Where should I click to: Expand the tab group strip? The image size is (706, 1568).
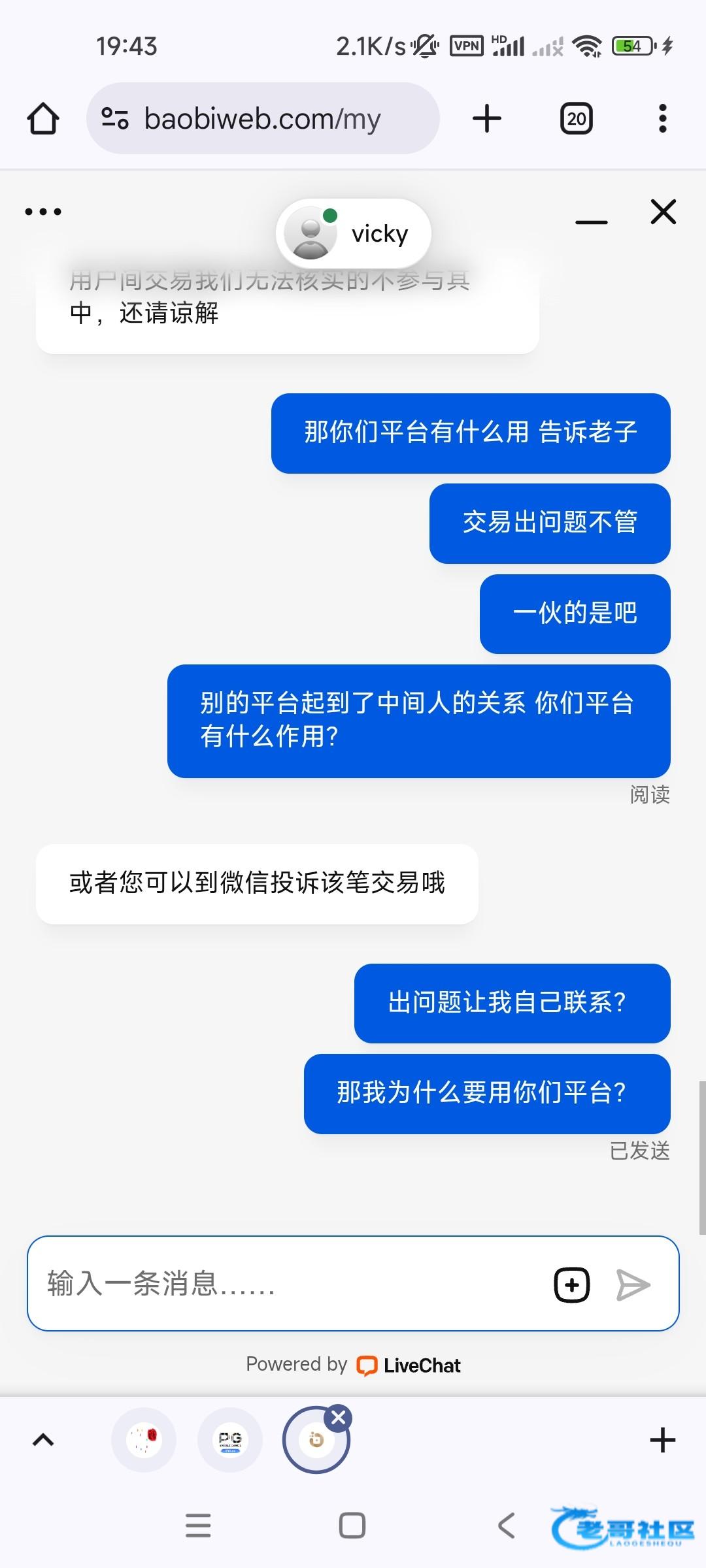[43, 1440]
